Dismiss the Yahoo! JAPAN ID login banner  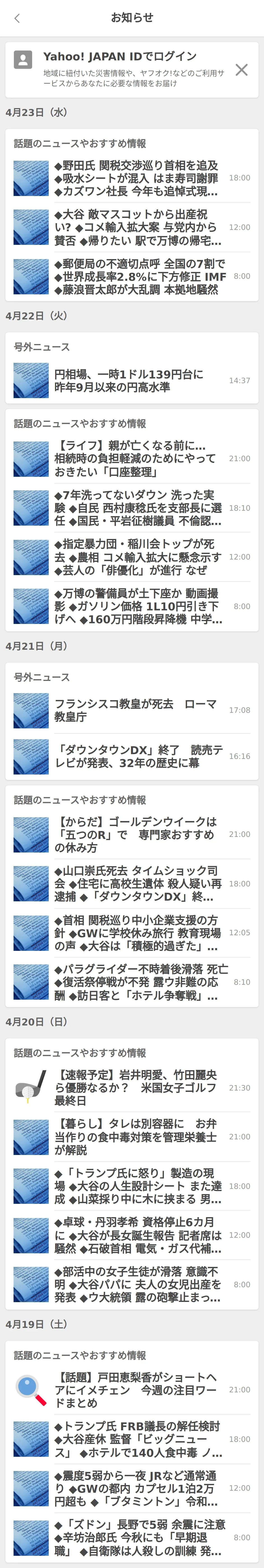coord(241,70)
